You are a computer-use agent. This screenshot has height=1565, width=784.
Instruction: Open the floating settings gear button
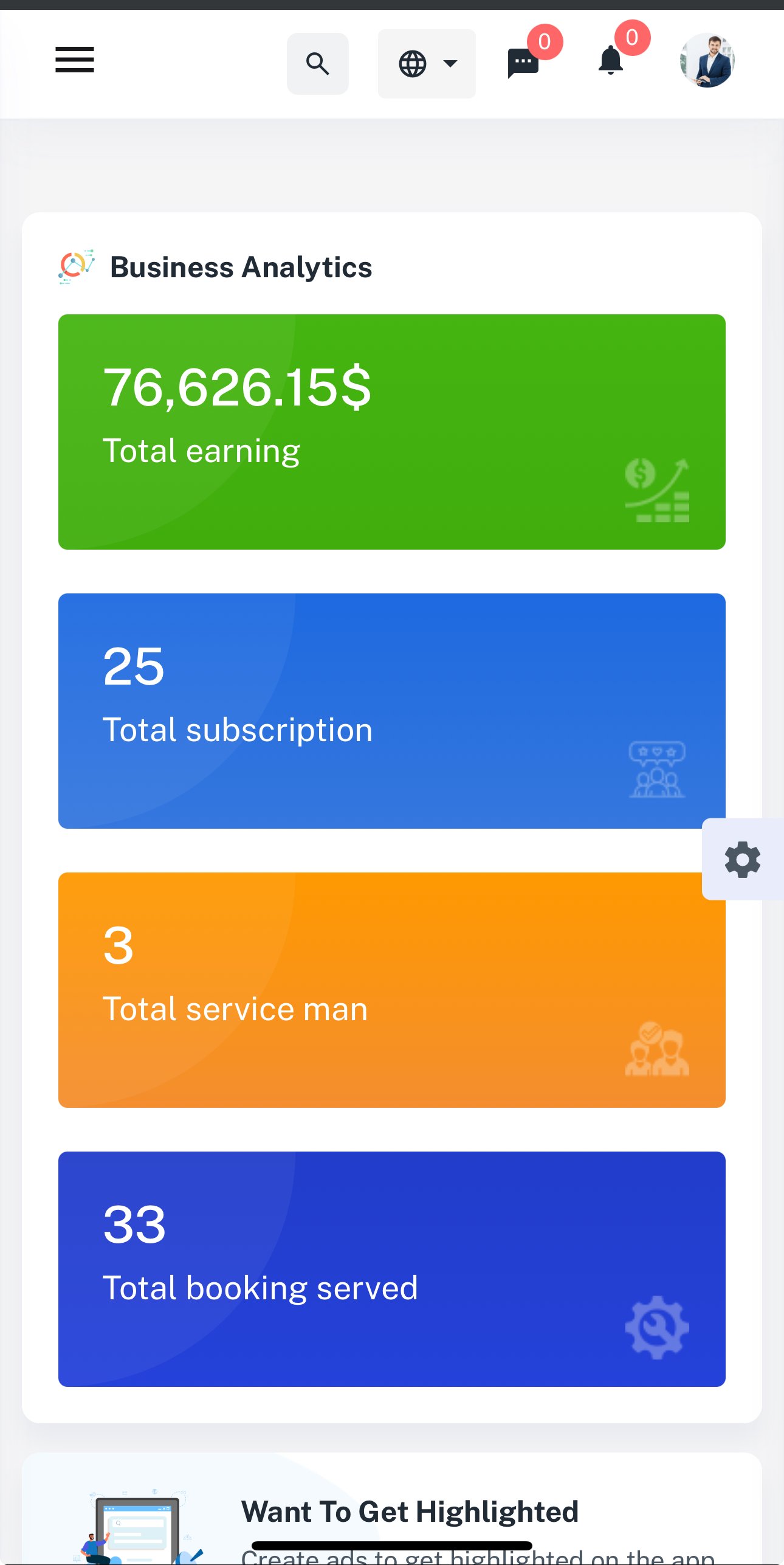pyautogui.click(x=743, y=861)
